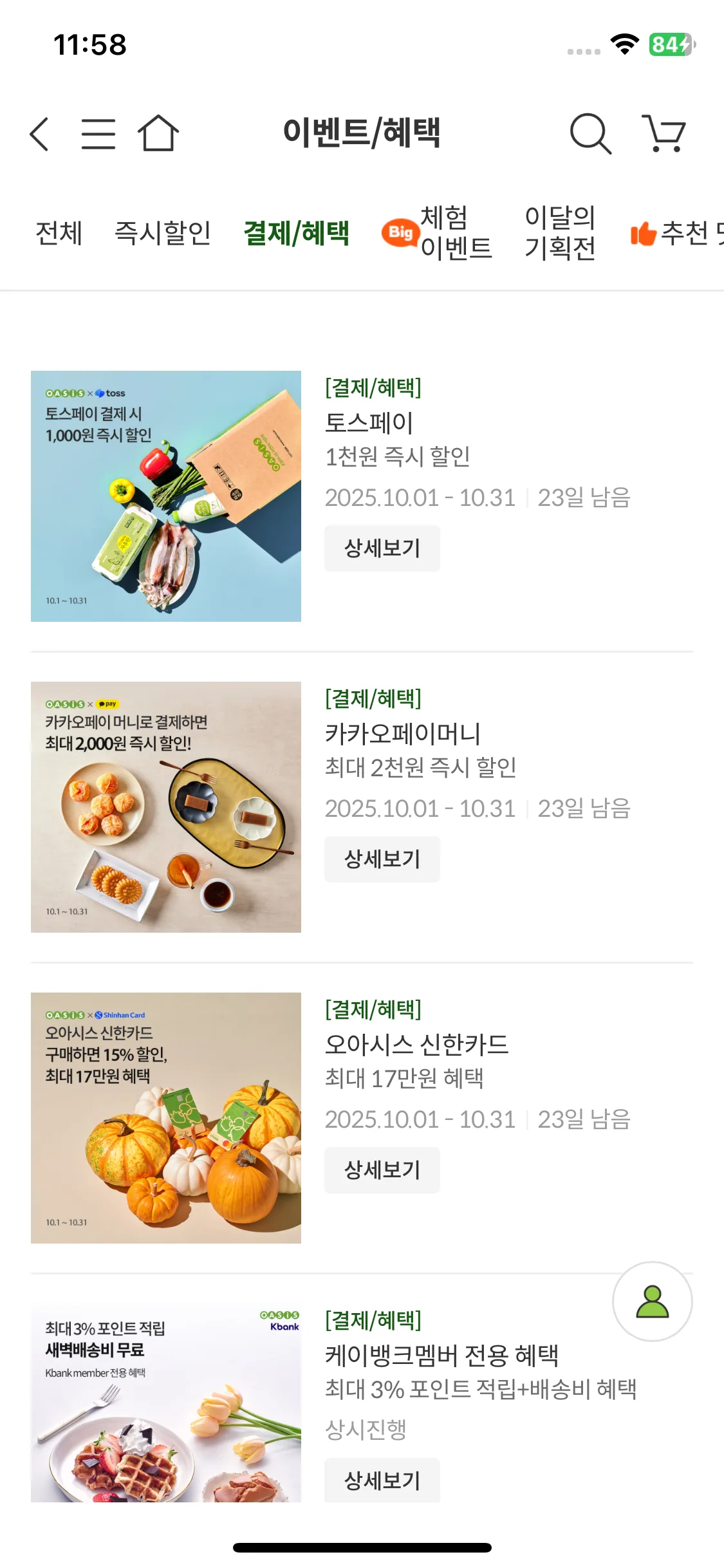The height and width of the screenshot is (1568, 724).
Task: Open the hamburger menu
Action: point(98,134)
